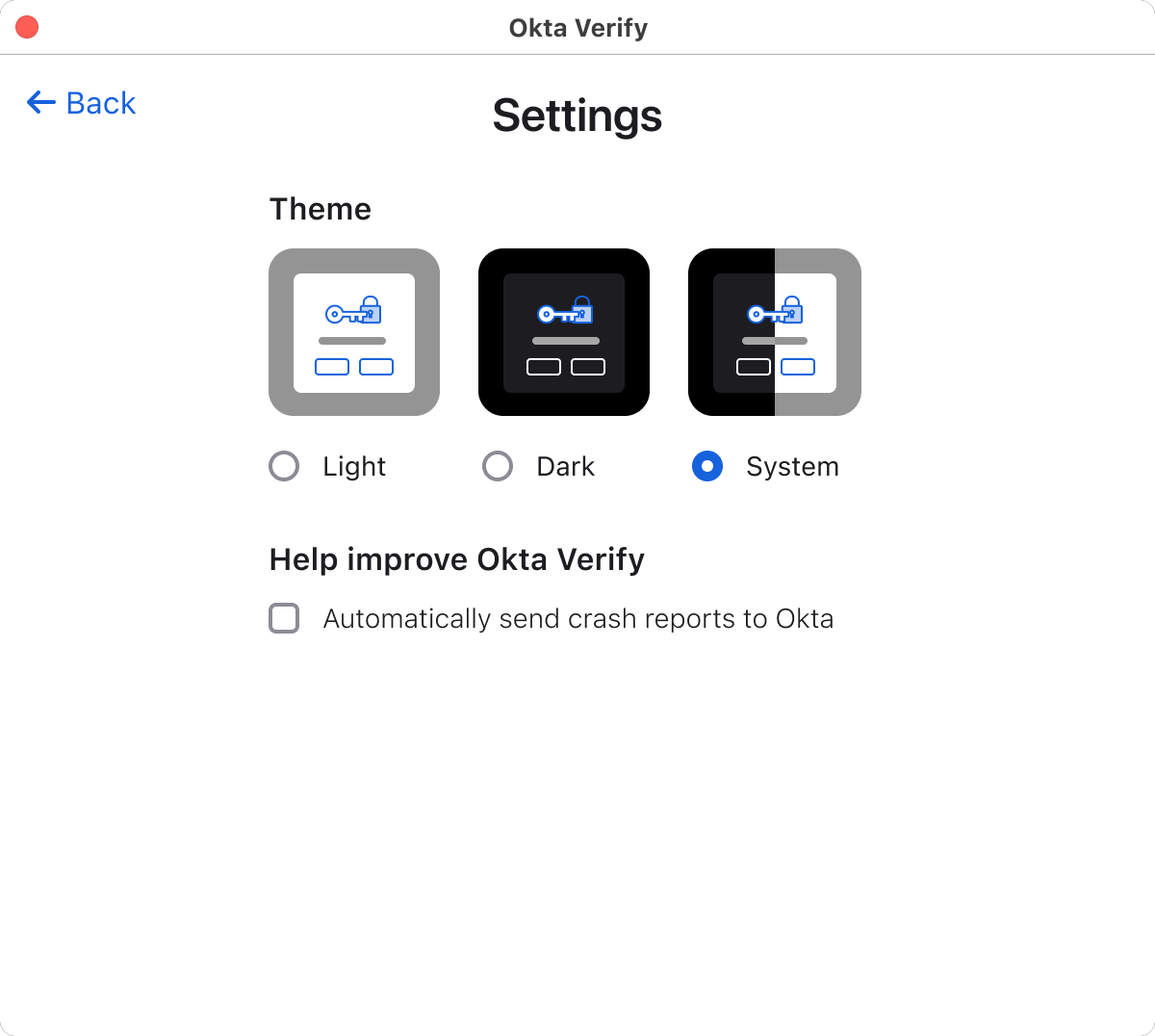Tap the System theme preview tile

click(775, 332)
